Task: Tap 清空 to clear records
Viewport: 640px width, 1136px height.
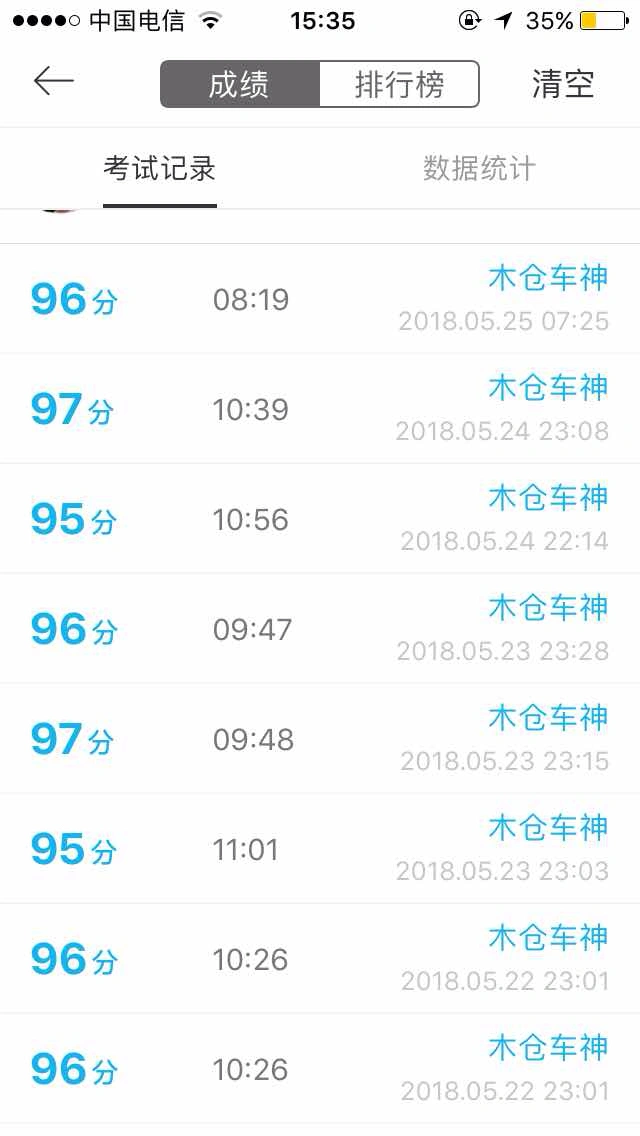Action: point(562,84)
